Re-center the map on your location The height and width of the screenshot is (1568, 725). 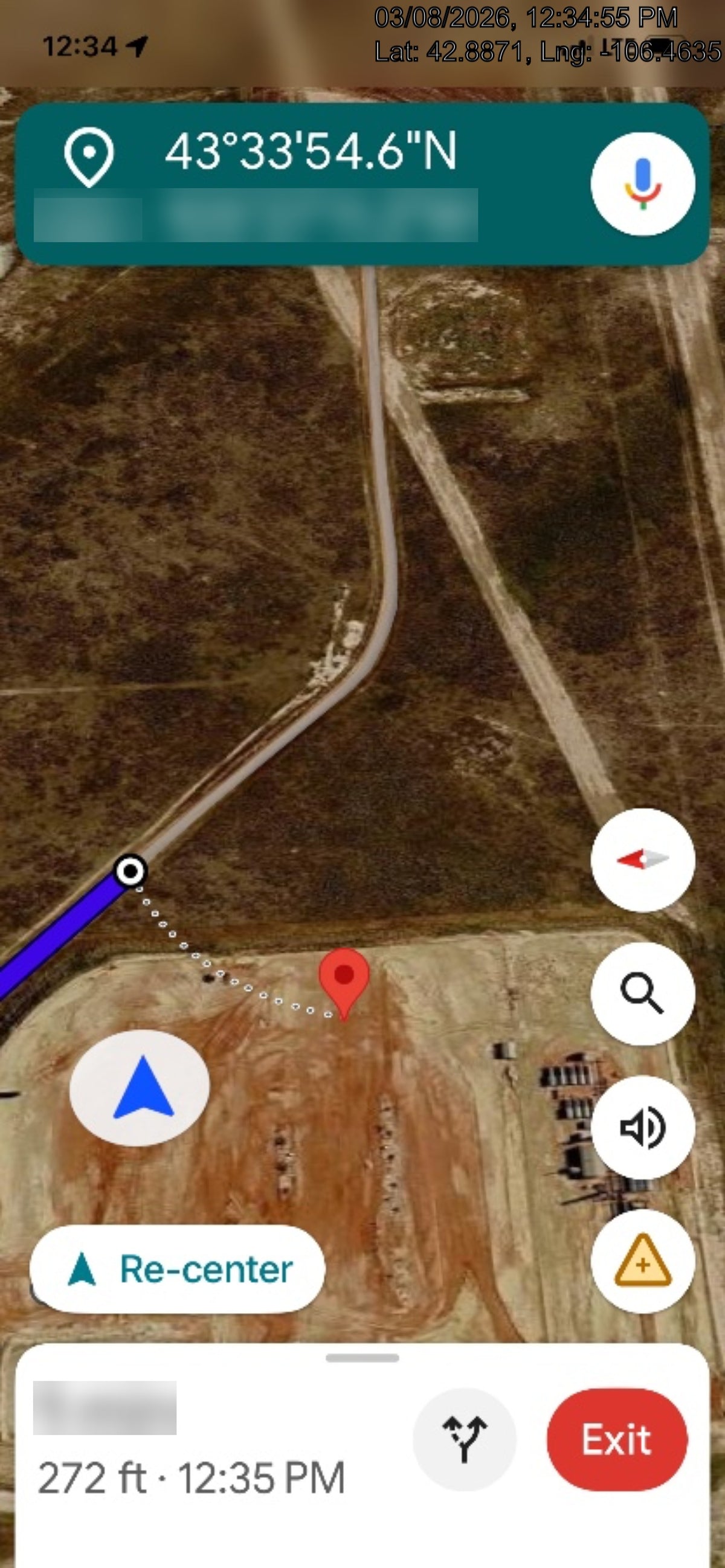(177, 1269)
